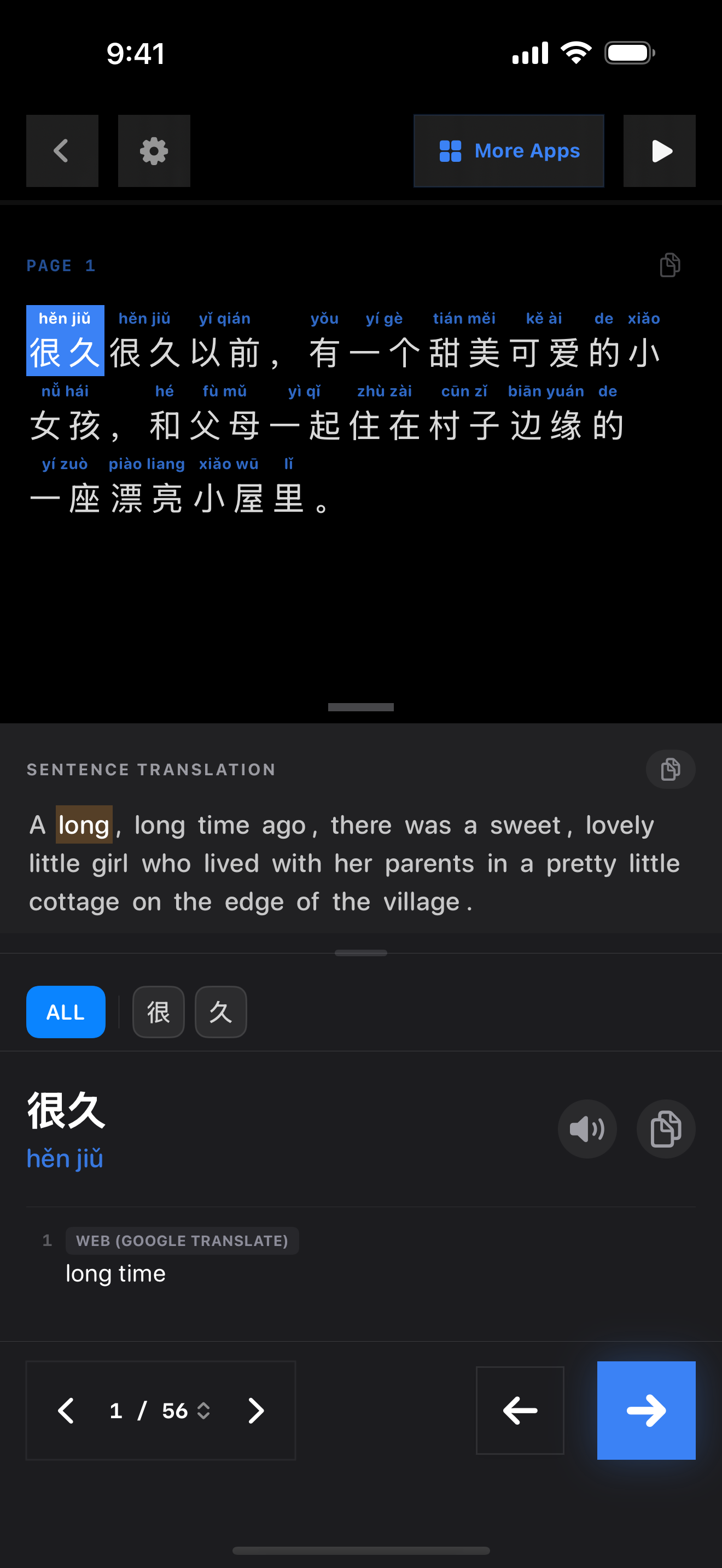The width and height of the screenshot is (722, 1568).
Task: Open the settings gear
Action: [154, 151]
